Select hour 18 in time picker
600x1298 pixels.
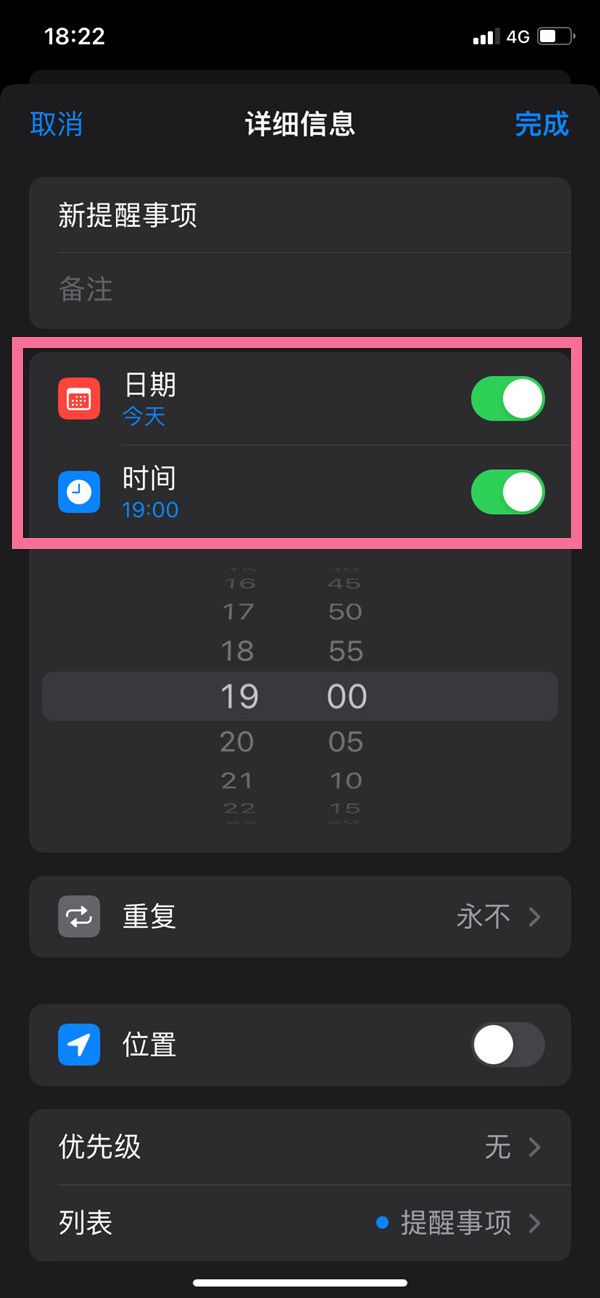coord(237,651)
